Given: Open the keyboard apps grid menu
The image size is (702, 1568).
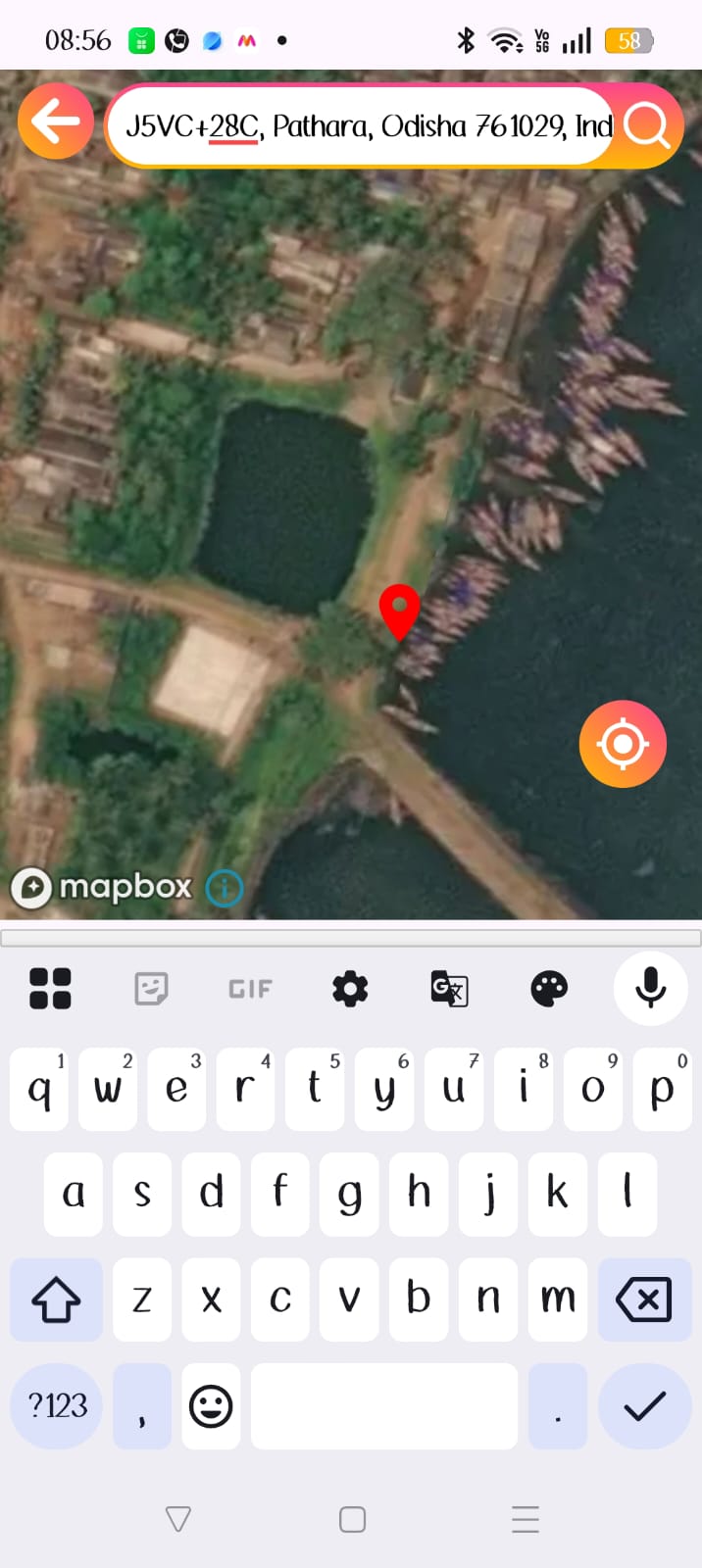Looking at the screenshot, I should pyautogui.click(x=50, y=988).
